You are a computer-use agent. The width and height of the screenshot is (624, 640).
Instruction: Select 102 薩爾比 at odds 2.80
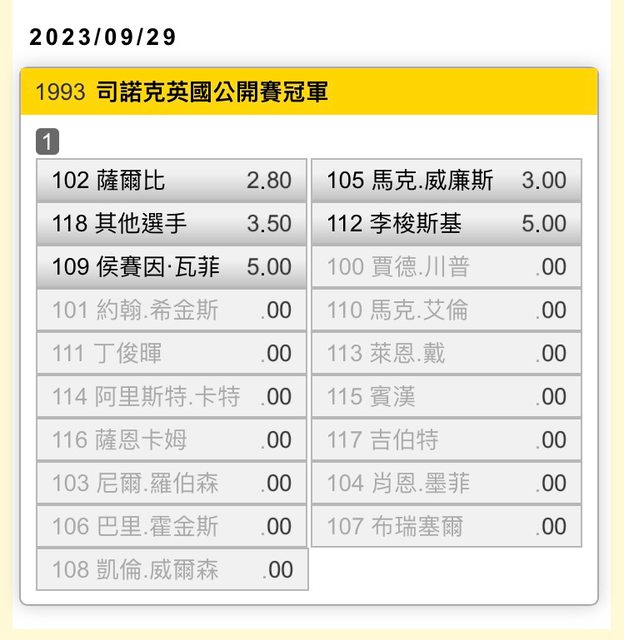pos(171,181)
